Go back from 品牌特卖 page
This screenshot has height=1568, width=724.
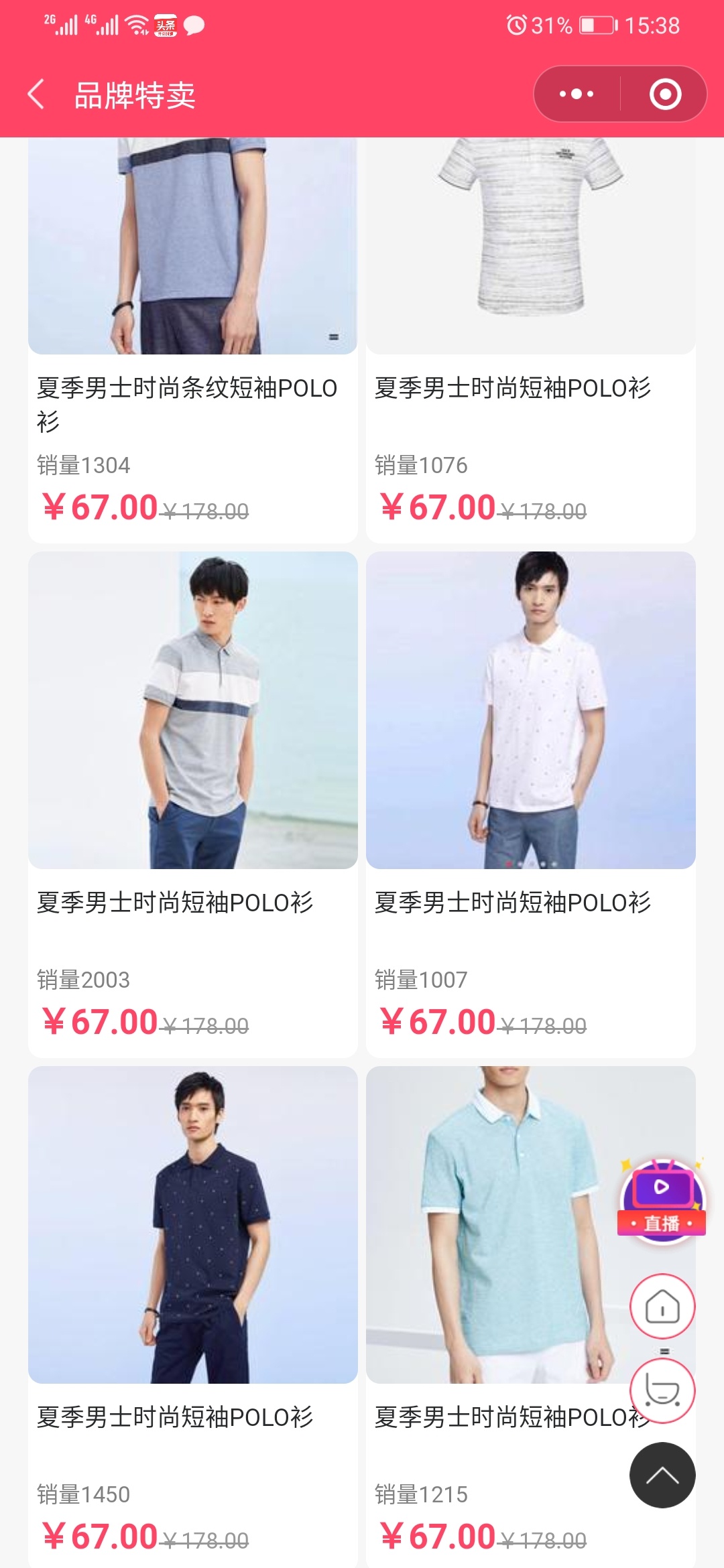pos(37,94)
